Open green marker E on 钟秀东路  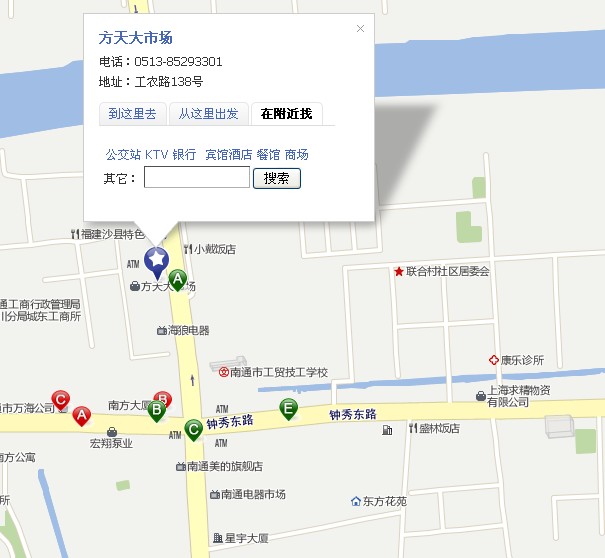coord(288,408)
